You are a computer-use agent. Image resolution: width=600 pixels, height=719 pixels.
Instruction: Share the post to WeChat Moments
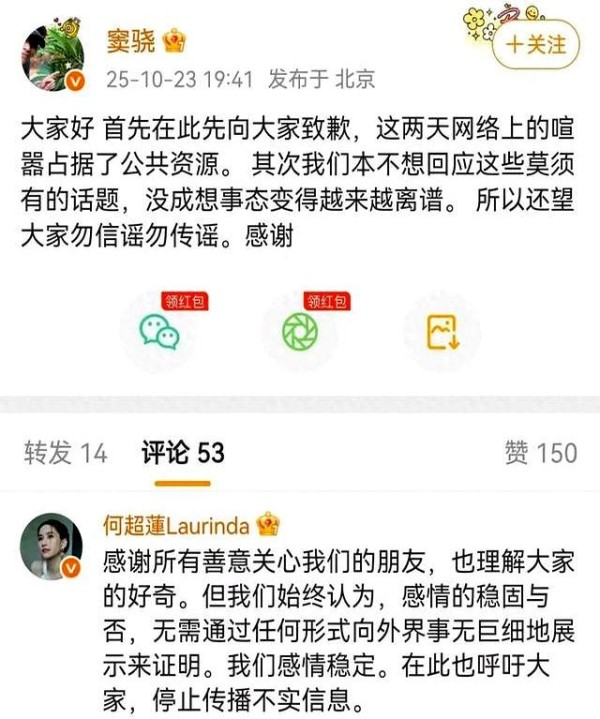(300, 332)
